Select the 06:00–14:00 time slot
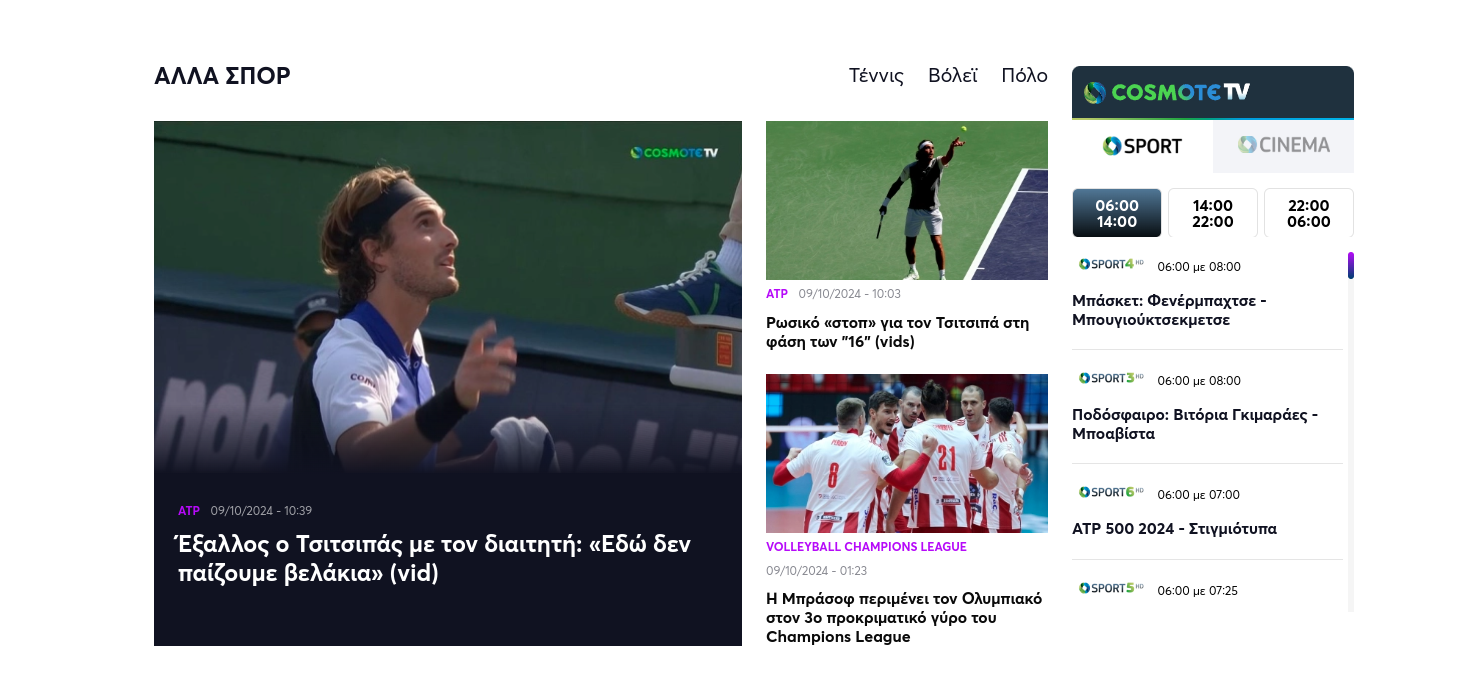Image resolution: width=1457 pixels, height=692 pixels. pyautogui.click(x=1116, y=213)
